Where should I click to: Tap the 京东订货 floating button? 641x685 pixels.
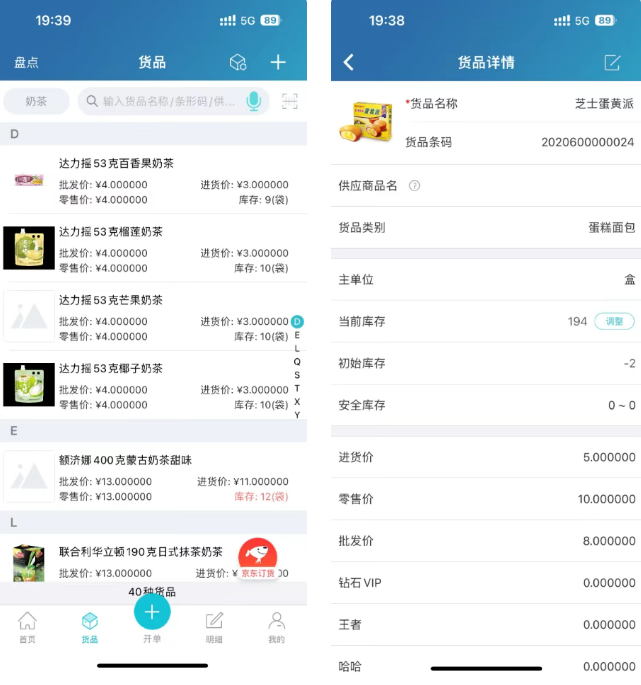pos(258,559)
